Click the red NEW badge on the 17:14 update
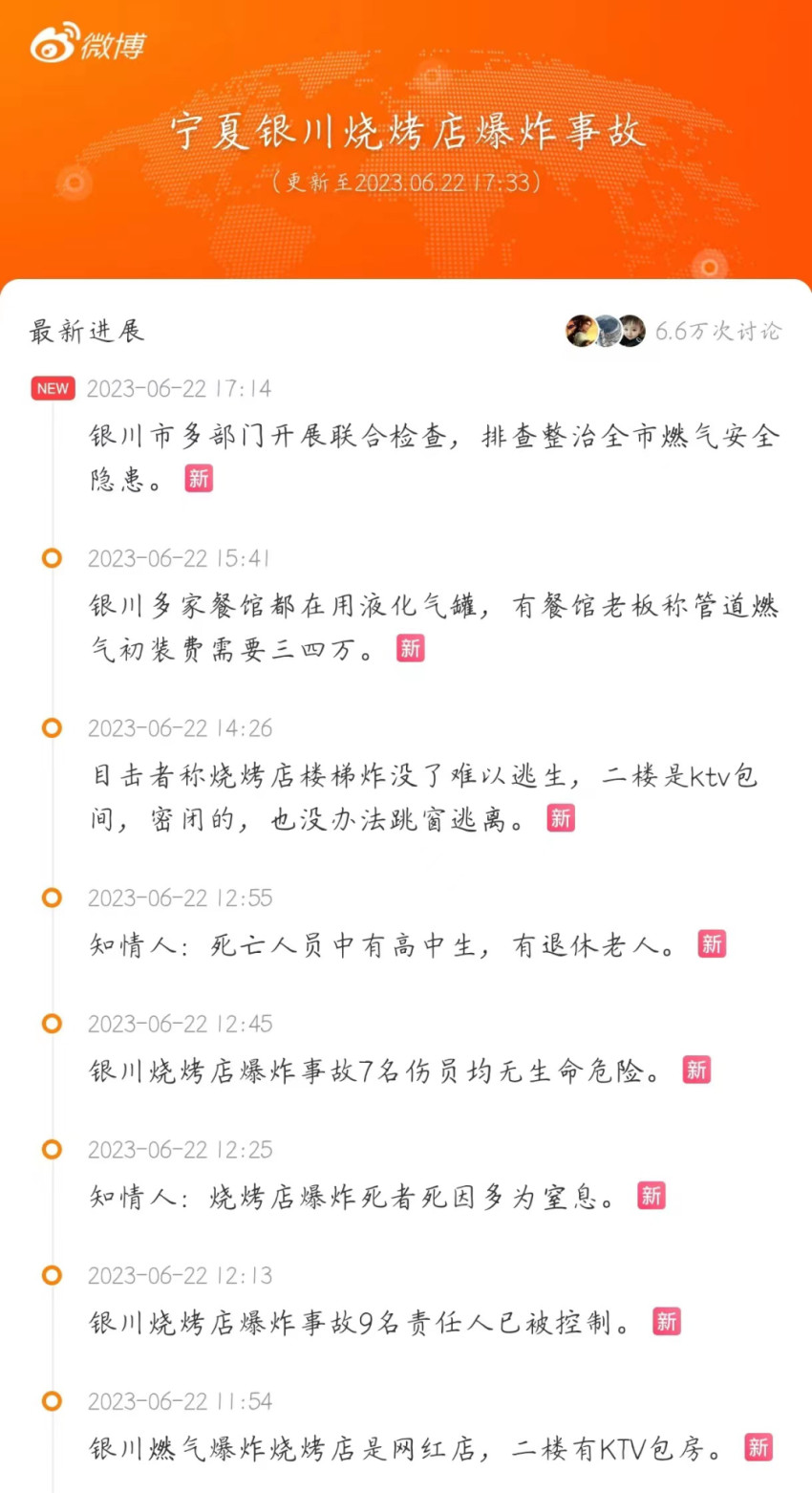This screenshot has width=812, height=1493. coord(53,388)
